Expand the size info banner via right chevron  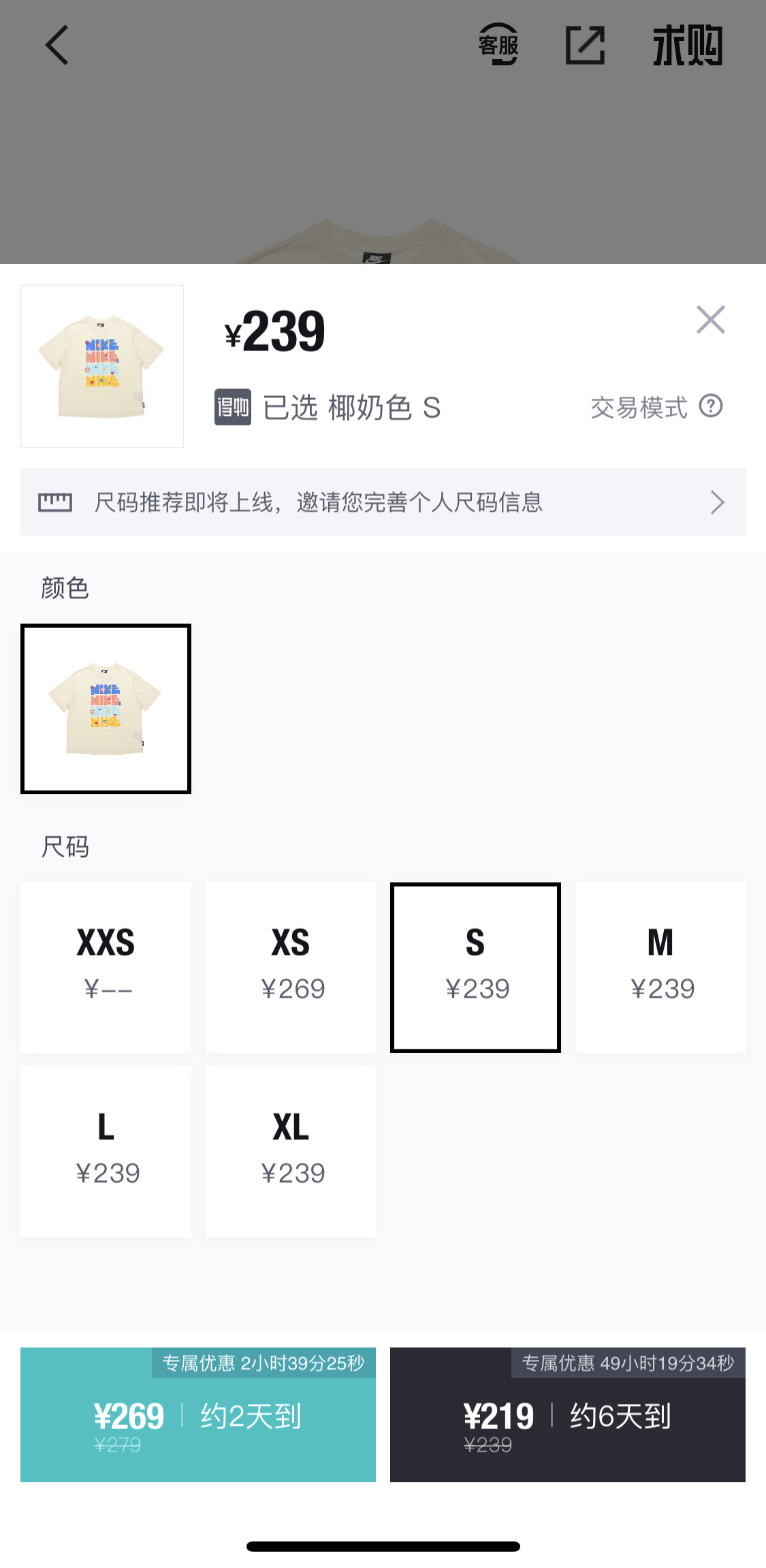[718, 502]
